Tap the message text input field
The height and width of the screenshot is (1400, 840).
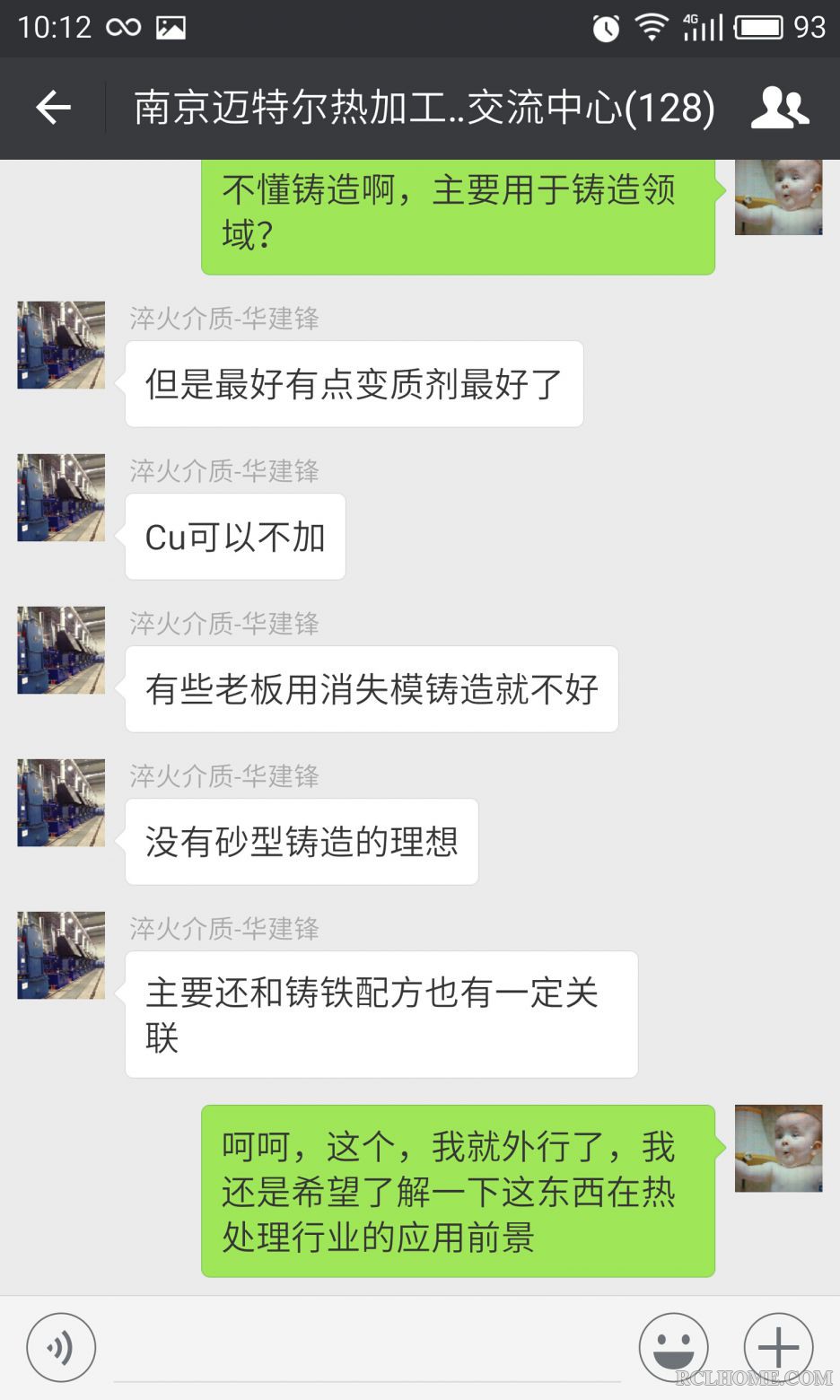tap(366, 1351)
